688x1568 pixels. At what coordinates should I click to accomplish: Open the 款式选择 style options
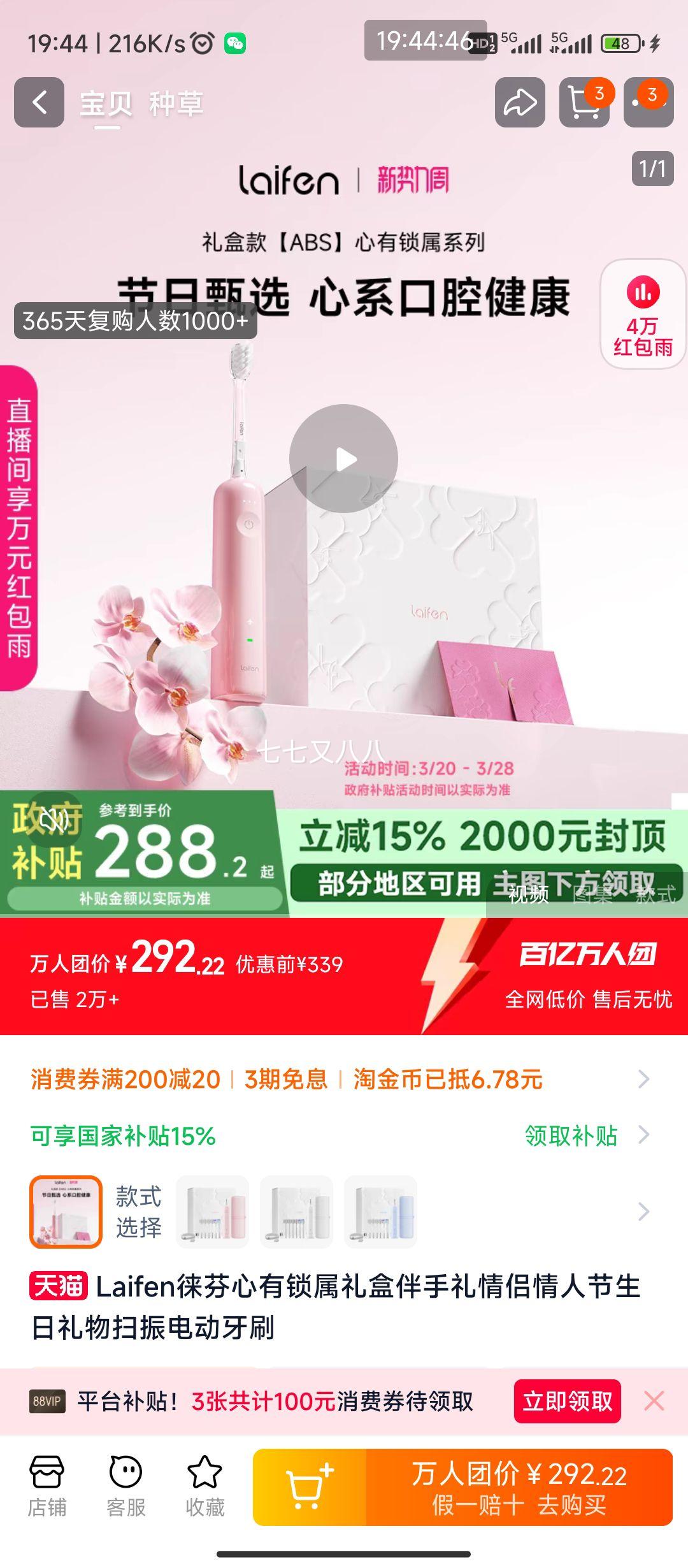coord(138,1211)
